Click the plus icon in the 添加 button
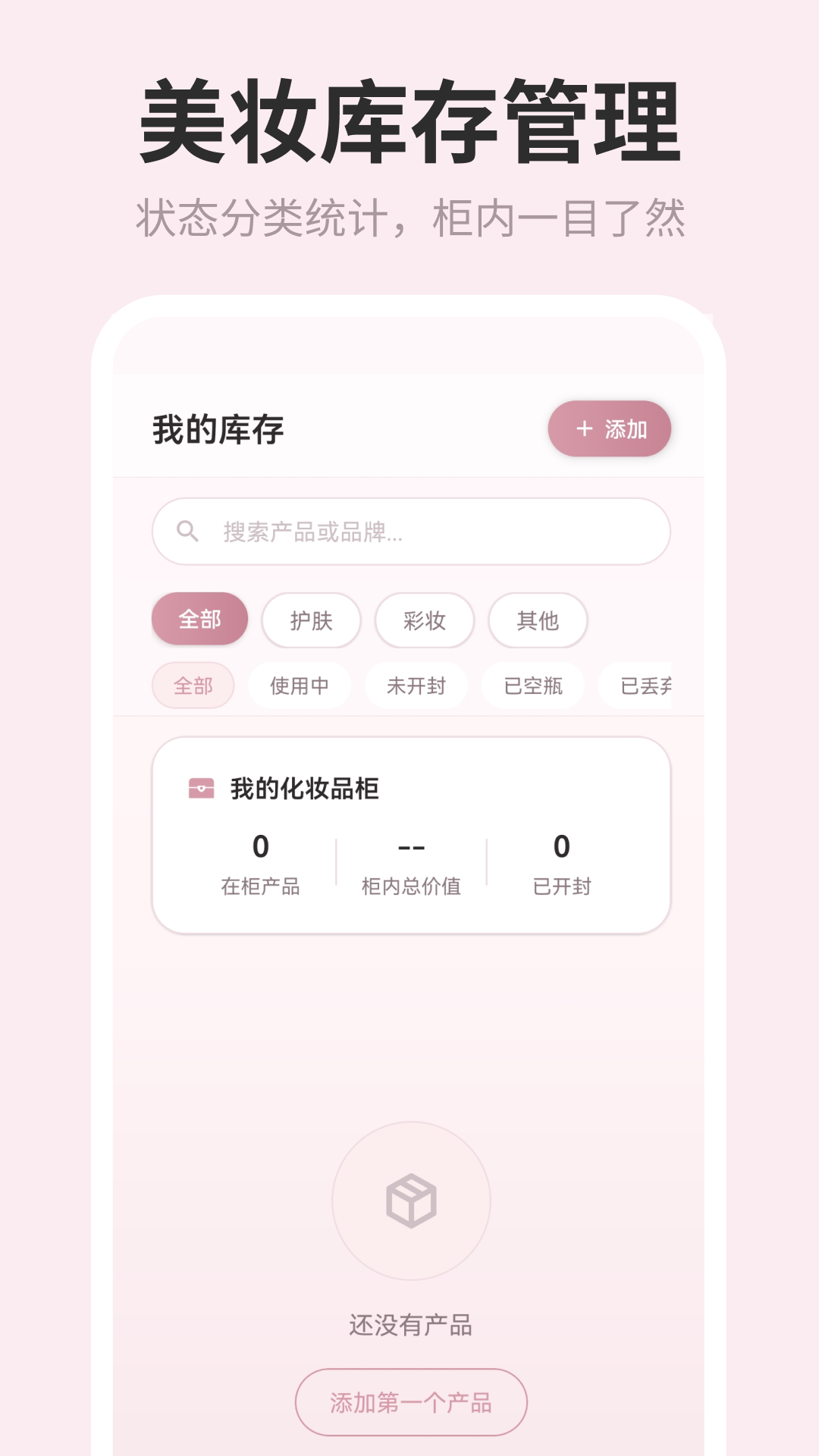This screenshot has width=819, height=1456. (x=582, y=428)
